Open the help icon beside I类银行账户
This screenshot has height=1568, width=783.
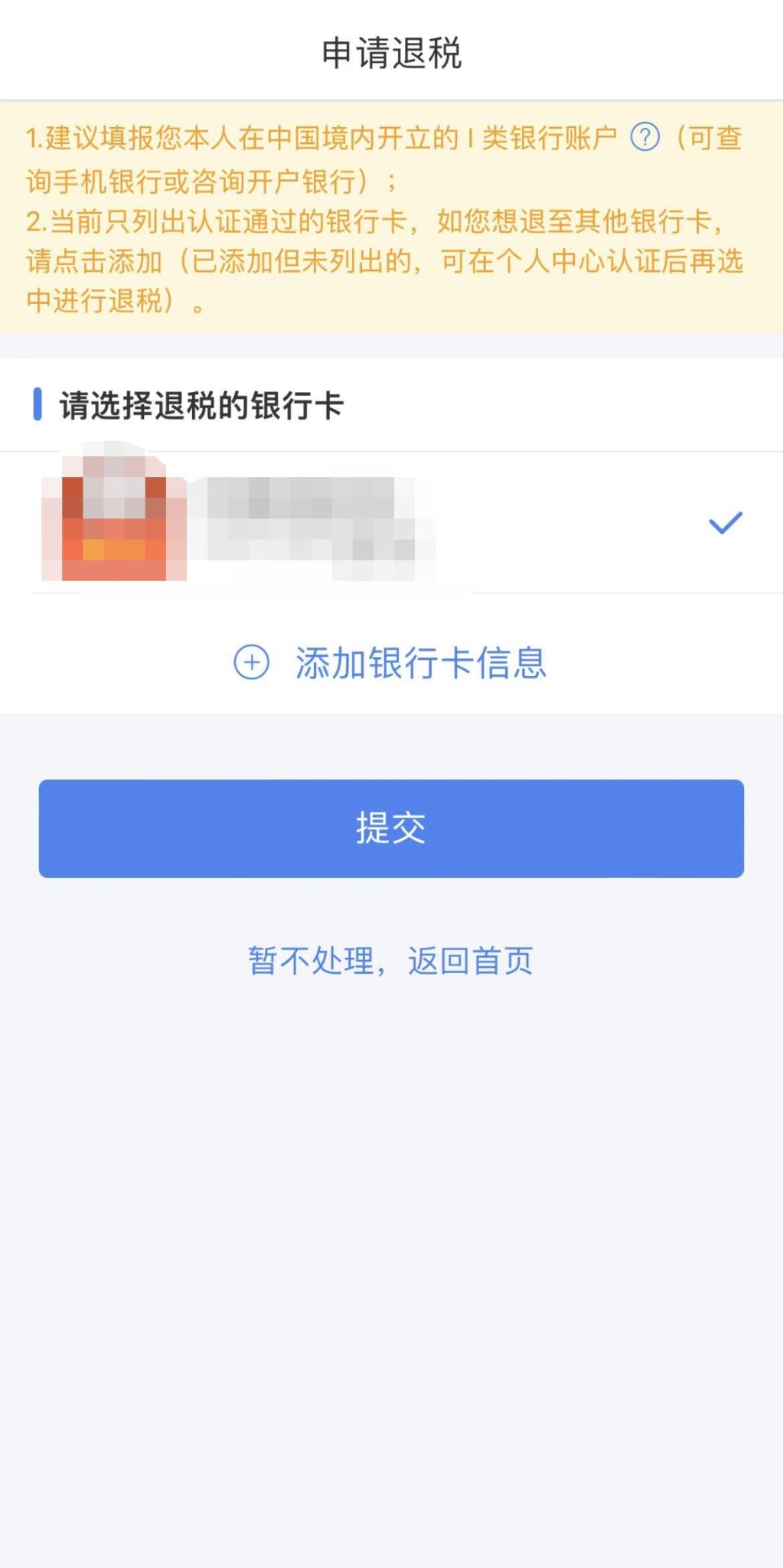point(644,138)
